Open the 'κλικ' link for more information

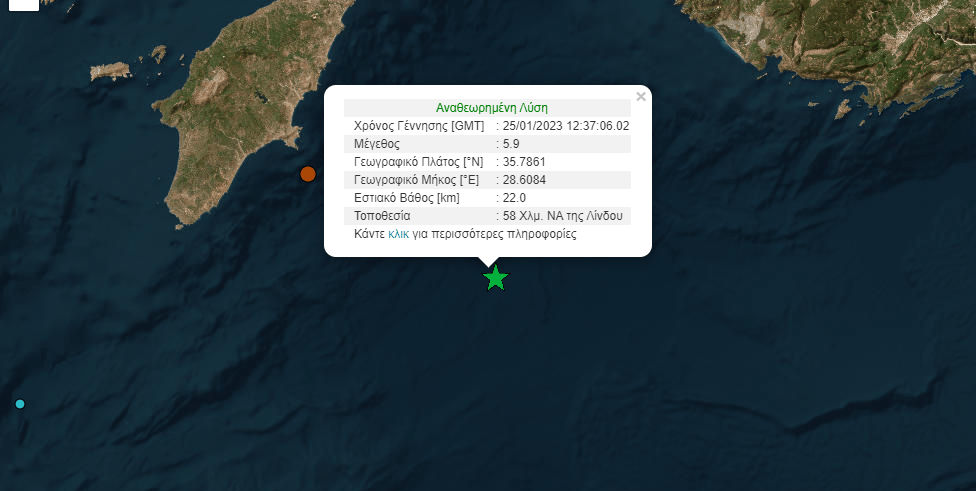pyautogui.click(x=398, y=234)
